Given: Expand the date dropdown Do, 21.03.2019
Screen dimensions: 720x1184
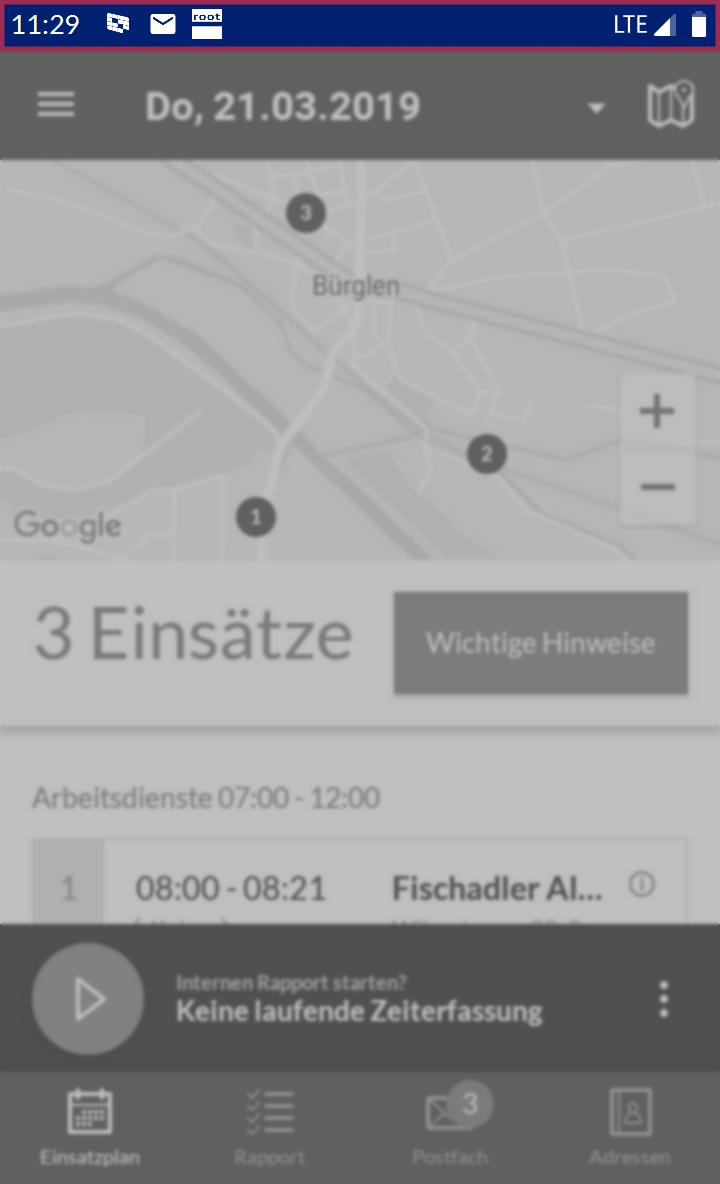Looking at the screenshot, I should (375, 106).
